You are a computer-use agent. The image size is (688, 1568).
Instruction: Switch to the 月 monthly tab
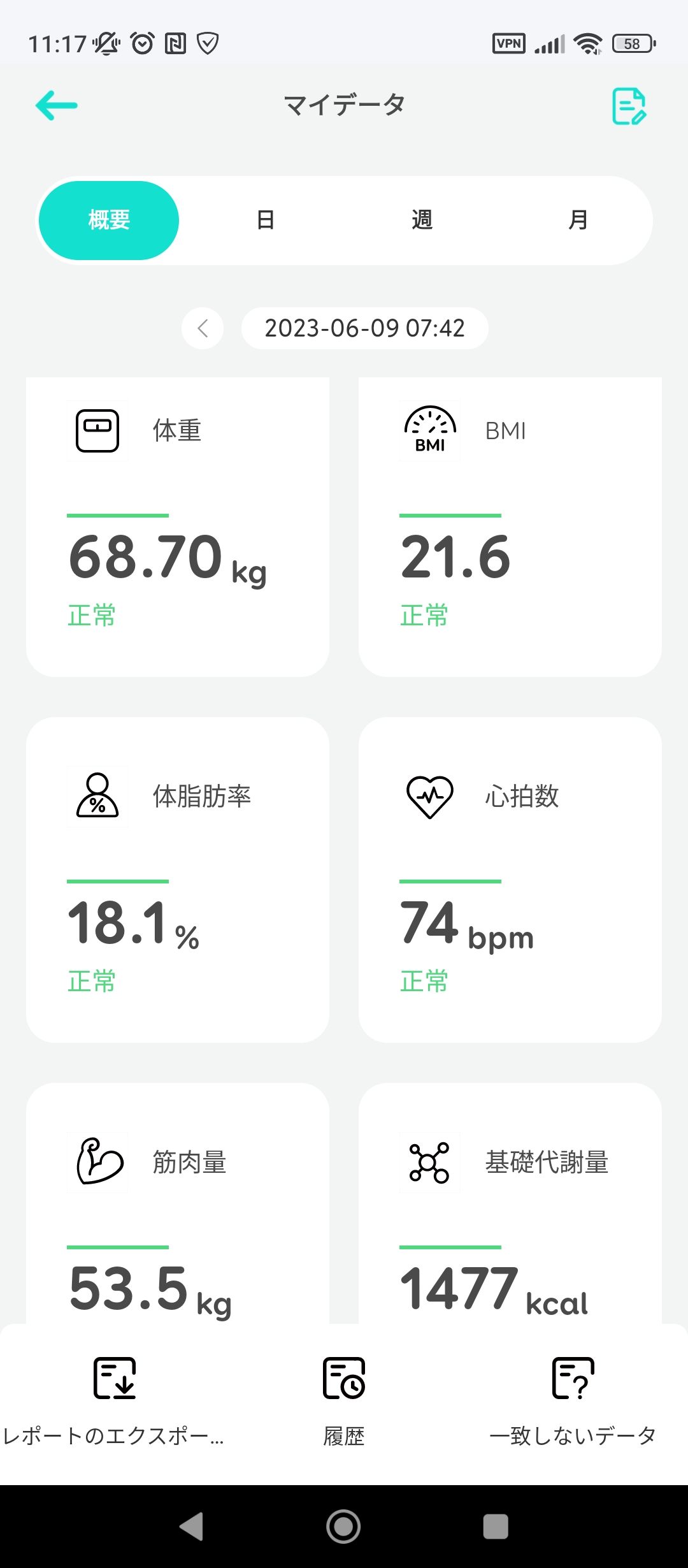(x=578, y=220)
